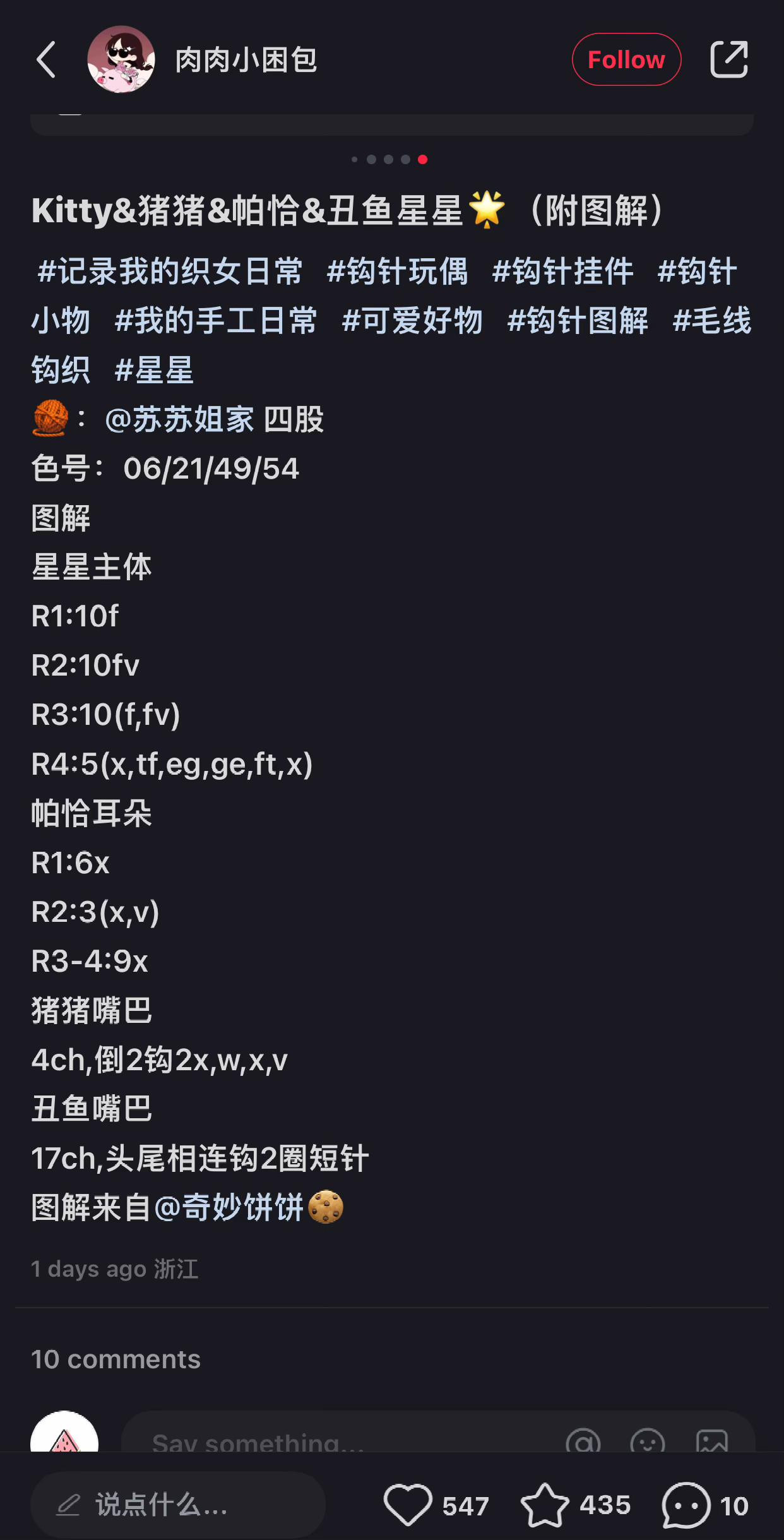Open the mentioned account @苏苏姐家
The image size is (784, 1540).
pos(180,419)
